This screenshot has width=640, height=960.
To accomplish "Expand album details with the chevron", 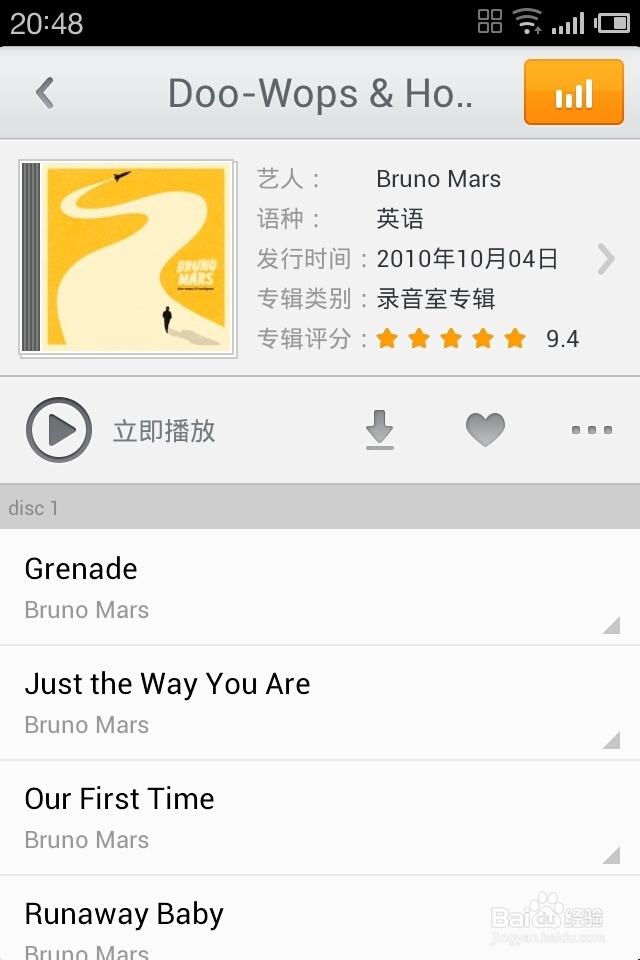I will pyautogui.click(x=606, y=259).
